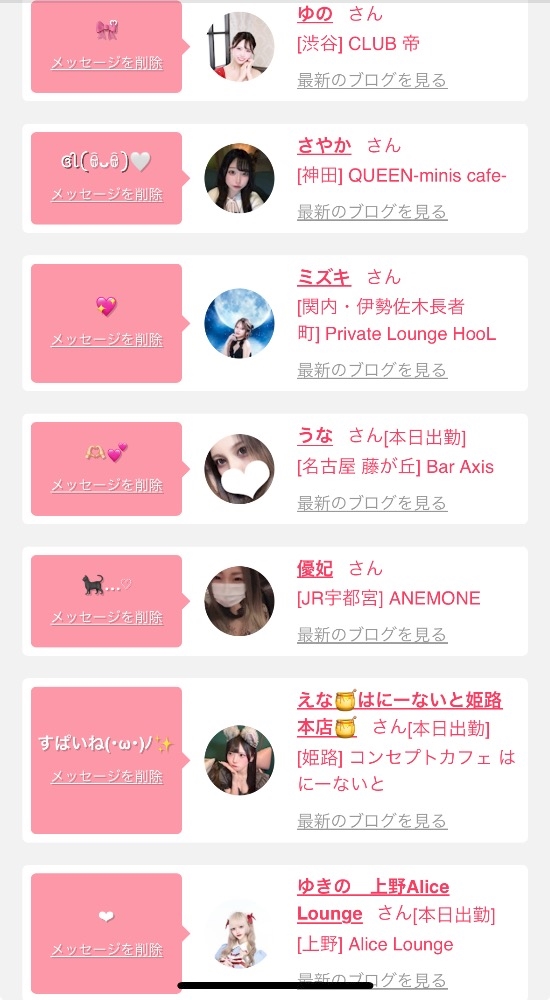Screen dimensions: 550x1000
Task: Delete the cat message to 優妃
Action: coord(107,617)
